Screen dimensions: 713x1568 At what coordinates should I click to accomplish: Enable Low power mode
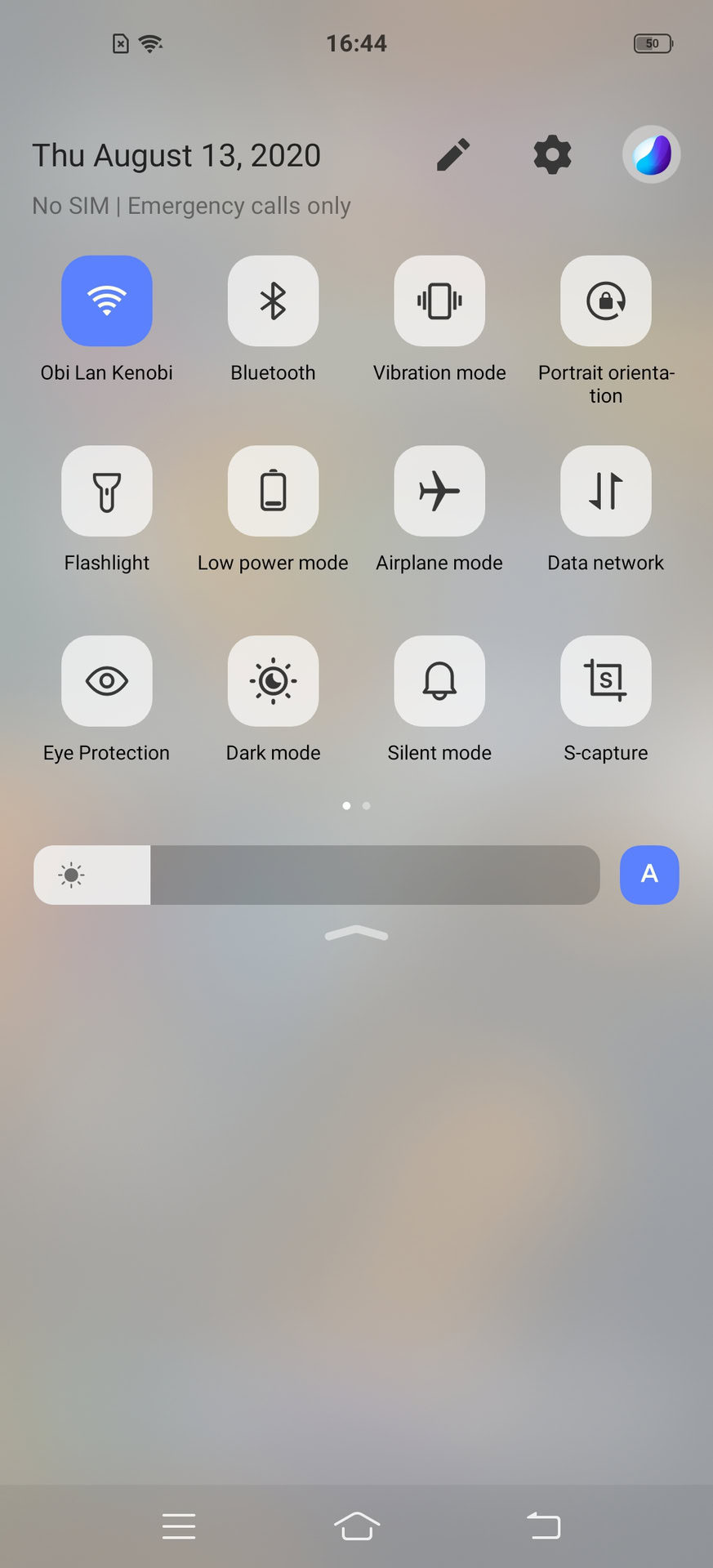click(x=273, y=491)
